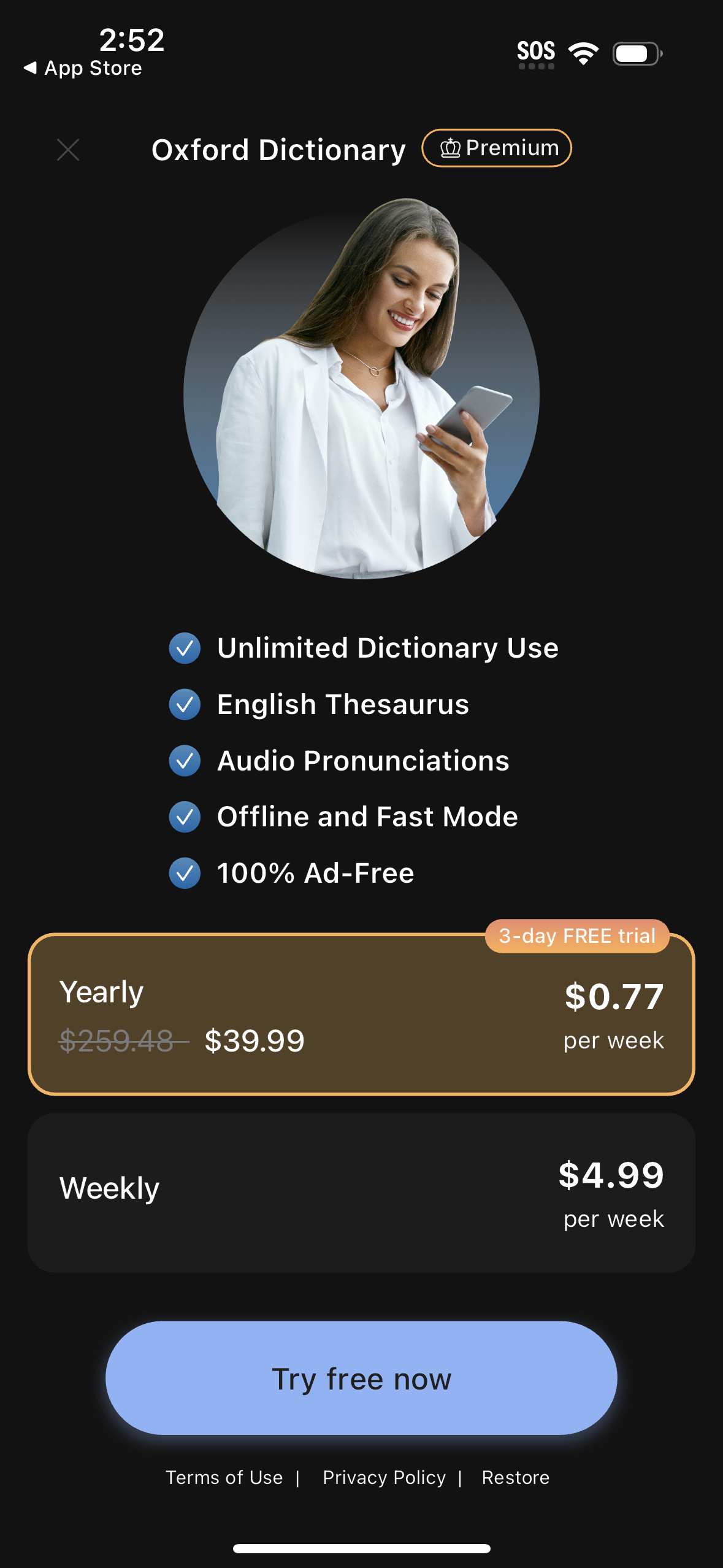Screen dimensions: 723x1568
Task: Open the Terms of Use
Action: pos(224,1477)
